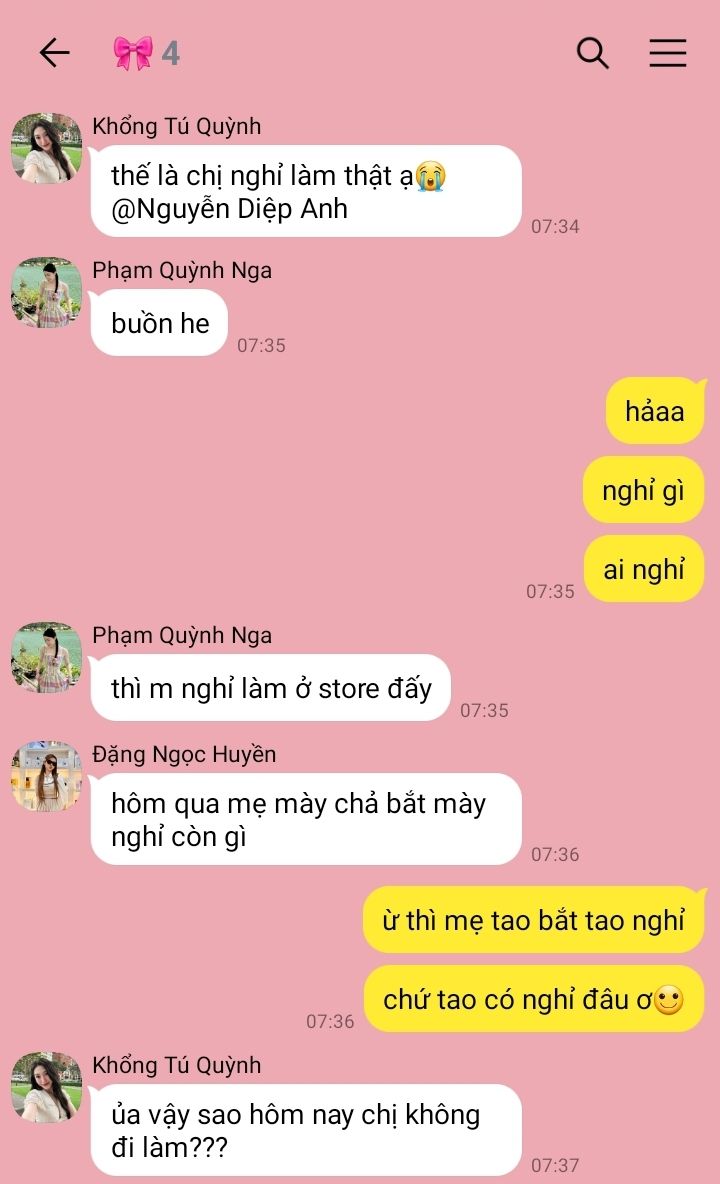View Khổng Tú Quỳnh's avatar by the 07:34 message

(46, 148)
